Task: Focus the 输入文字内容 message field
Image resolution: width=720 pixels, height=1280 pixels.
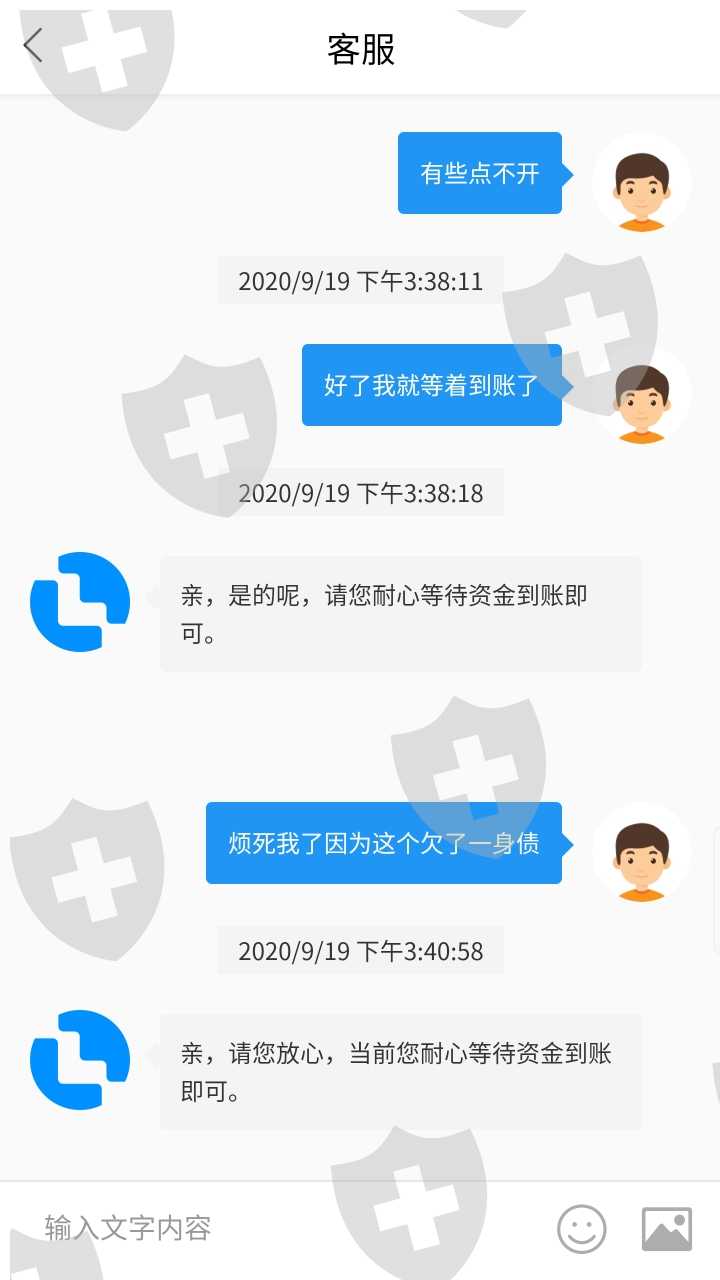Action: coord(280,1228)
